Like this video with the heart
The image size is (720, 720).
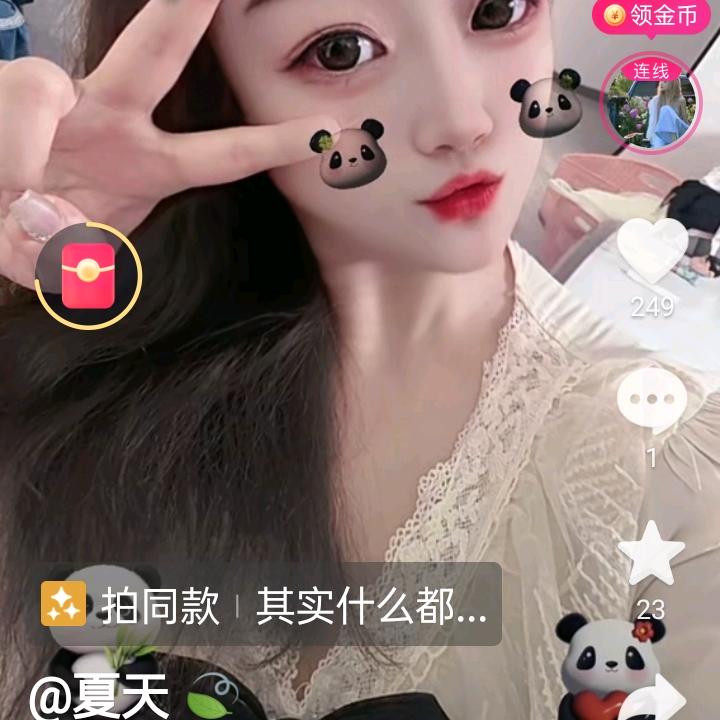pyautogui.click(x=652, y=250)
